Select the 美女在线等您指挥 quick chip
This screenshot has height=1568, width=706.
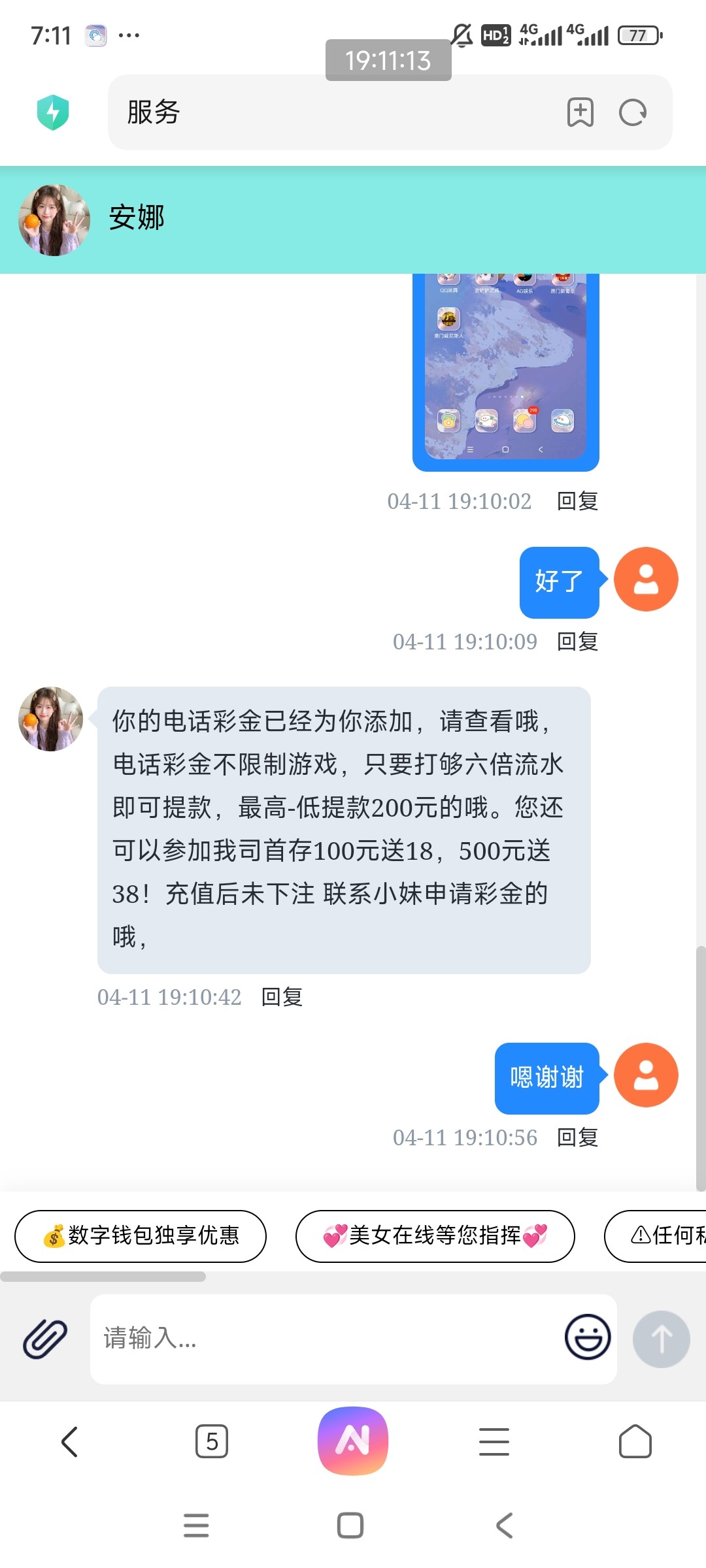(x=435, y=1235)
